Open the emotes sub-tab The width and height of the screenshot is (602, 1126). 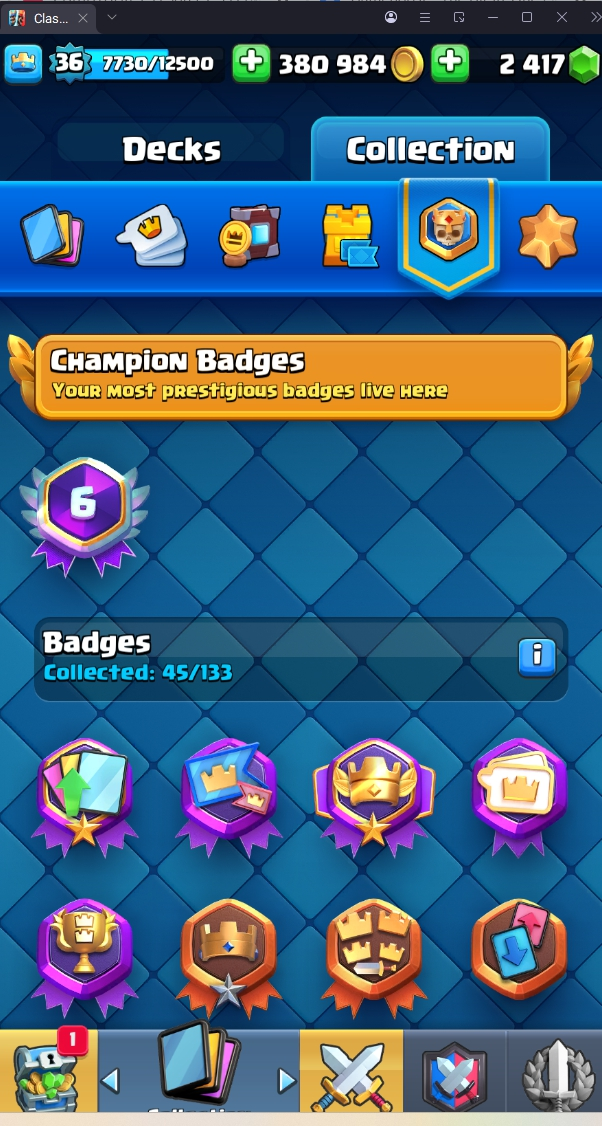tap(150, 237)
